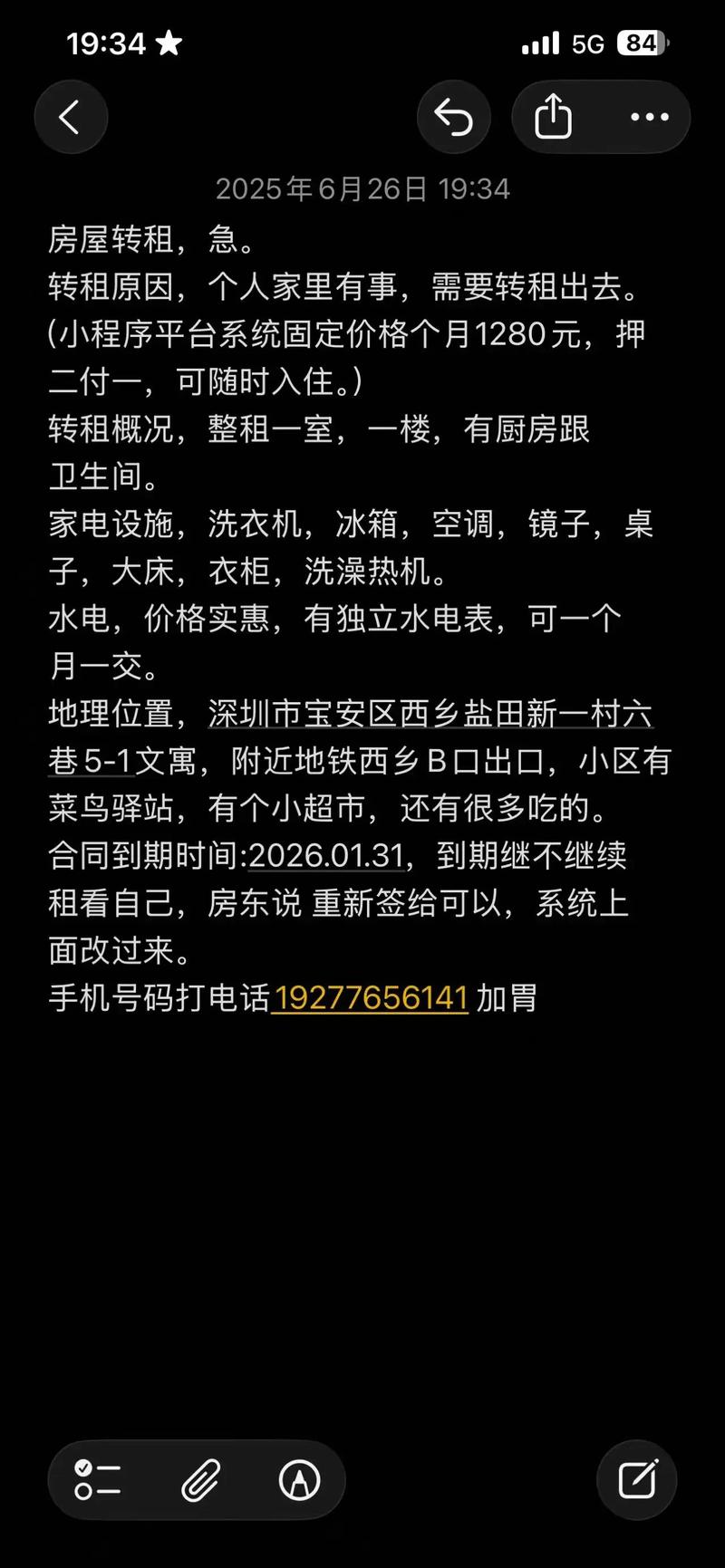
Task: Share this note
Action: [553, 117]
